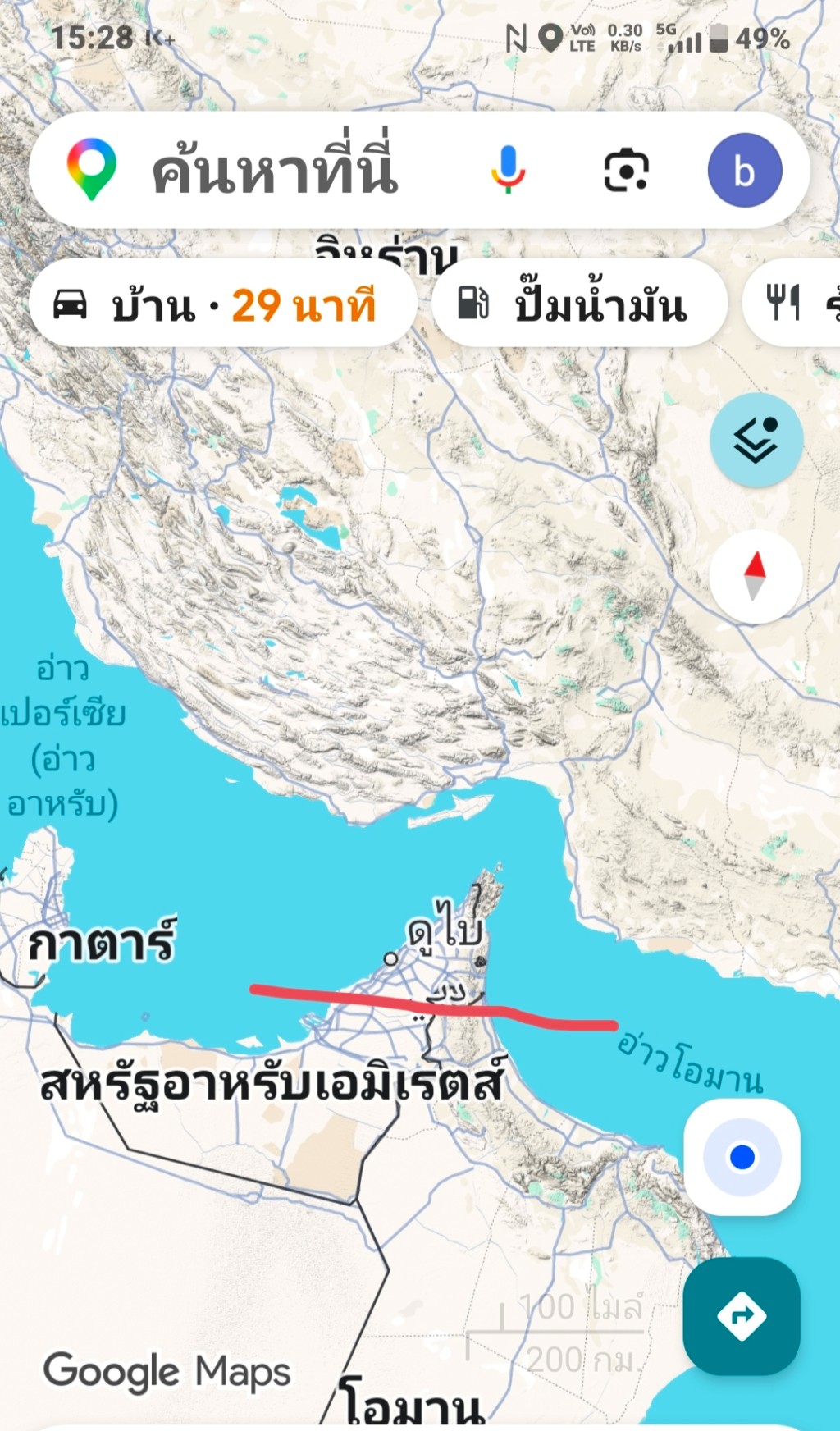Screen dimensions: 840x1431
Task: Open the directions button
Action: 742,1316
